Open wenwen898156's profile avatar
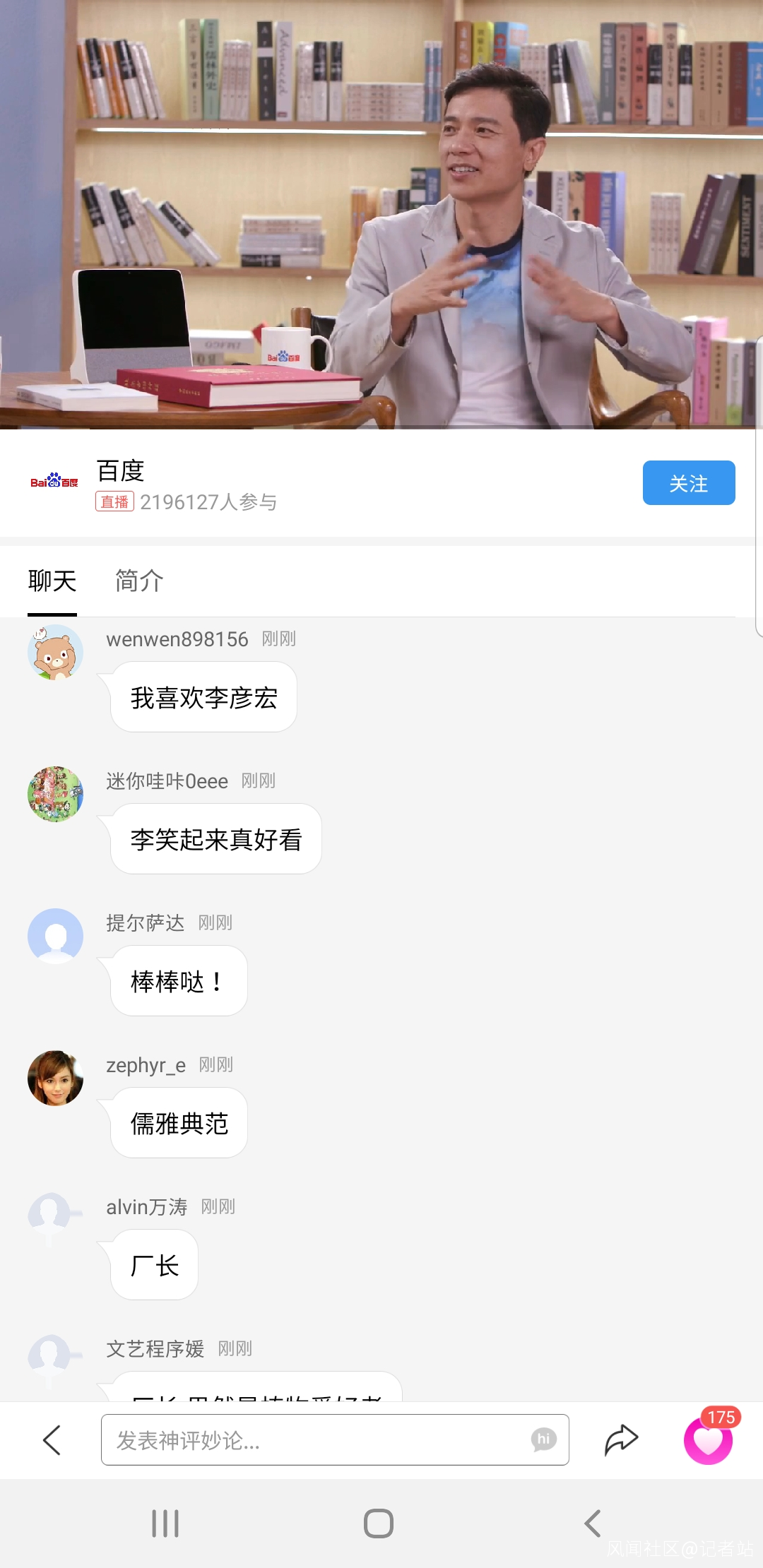Screen dimensions: 763x1568 [x=55, y=652]
